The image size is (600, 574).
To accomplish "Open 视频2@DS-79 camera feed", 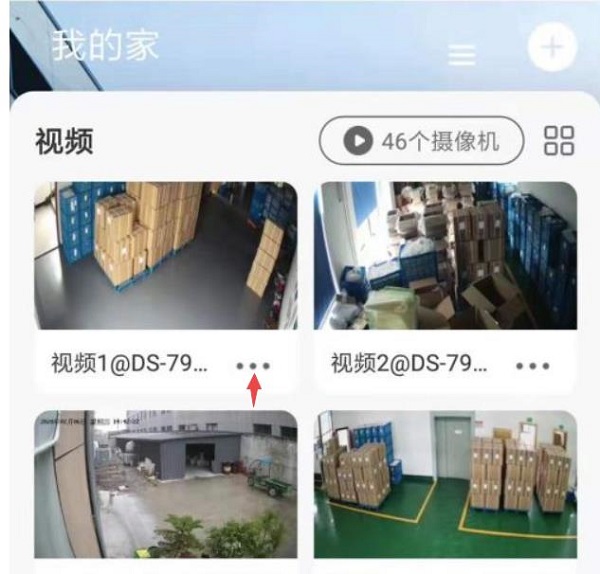I will point(445,255).
